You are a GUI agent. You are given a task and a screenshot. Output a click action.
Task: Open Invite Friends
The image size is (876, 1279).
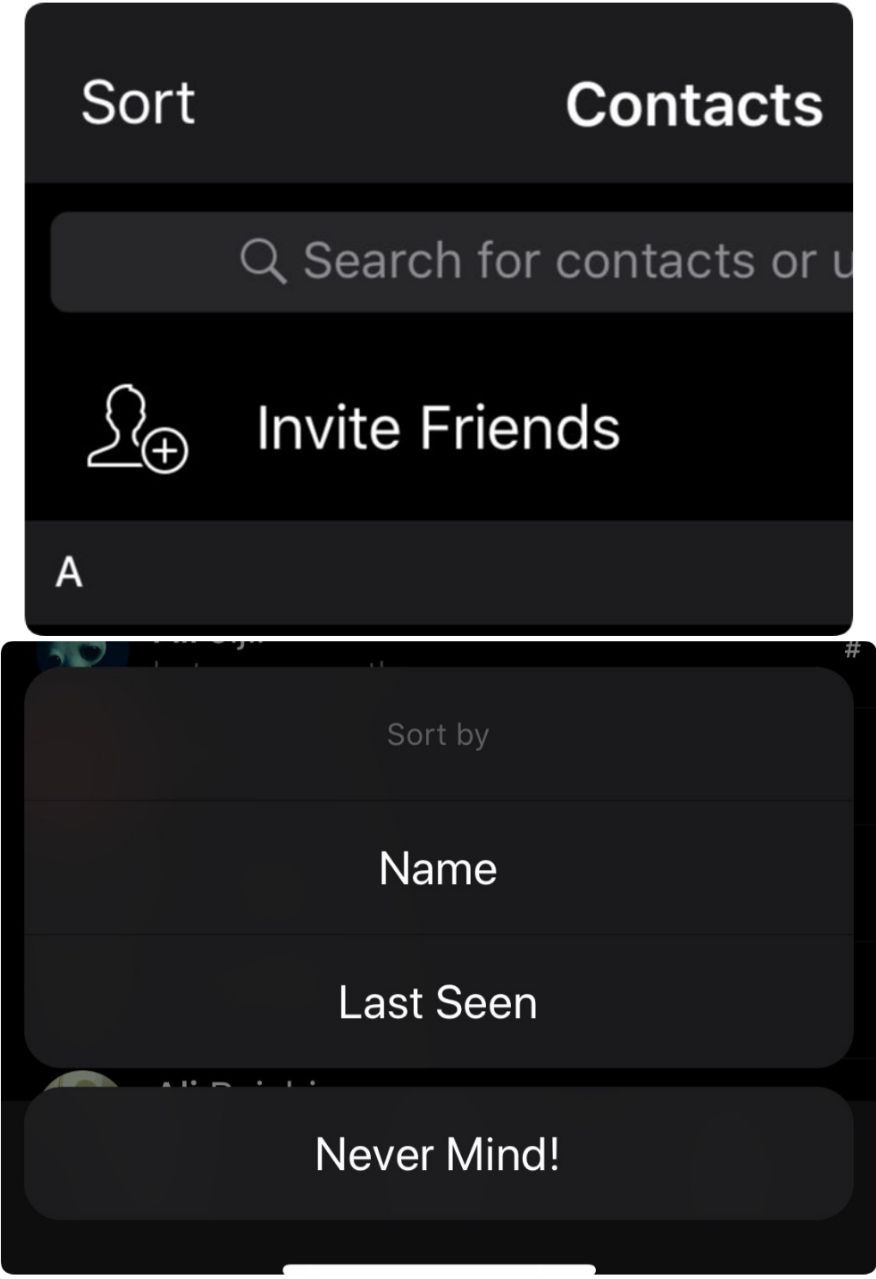coord(437,427)
